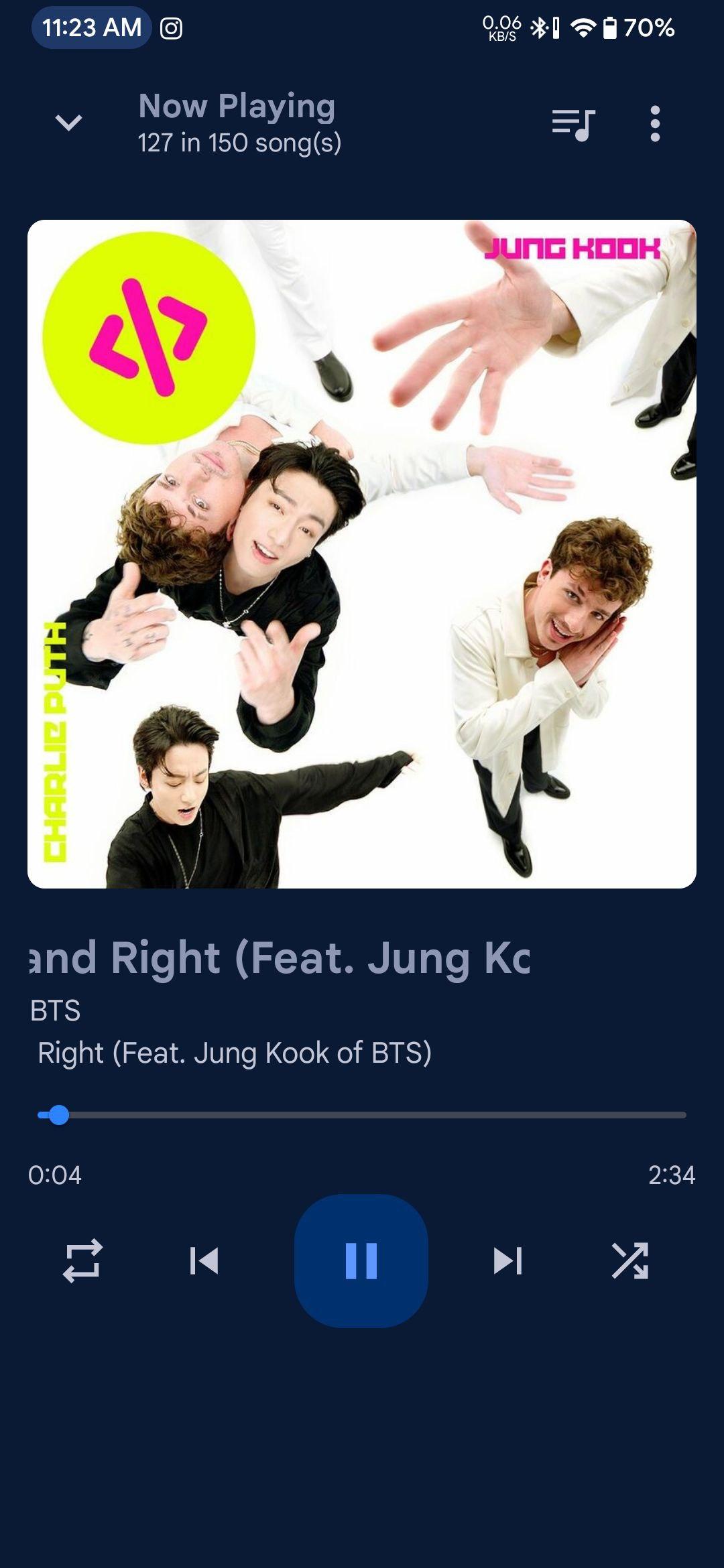Seek to middle of song progress bar
This screenshot has height=1568, width=724.
(362, 1115)
